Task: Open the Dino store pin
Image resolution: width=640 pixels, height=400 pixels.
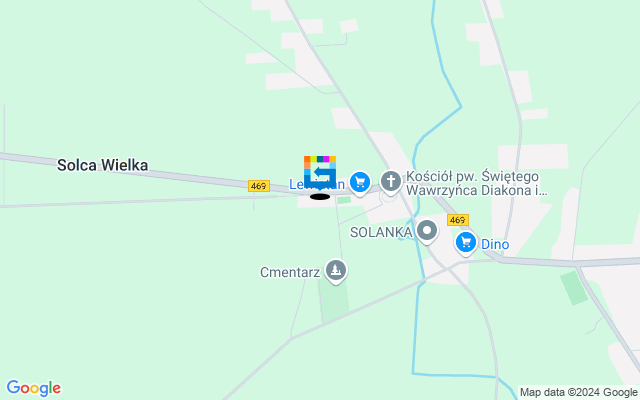Action: pos(465,243)
